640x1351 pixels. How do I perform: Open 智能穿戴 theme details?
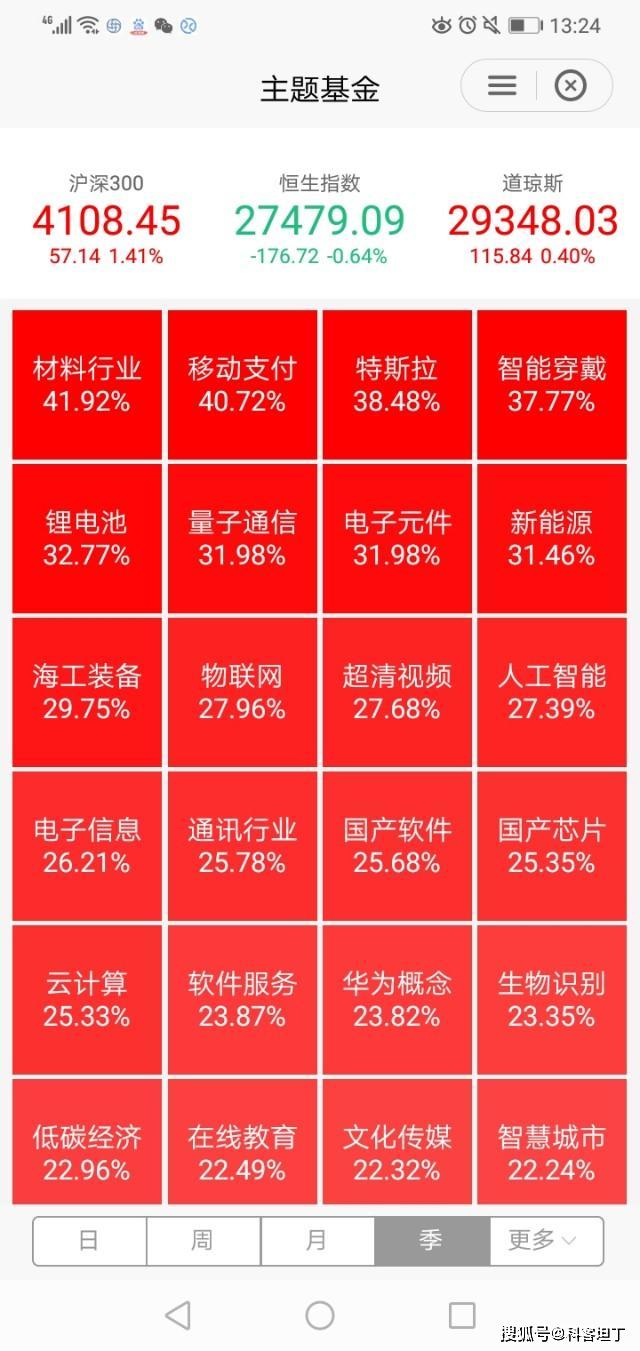552,385
